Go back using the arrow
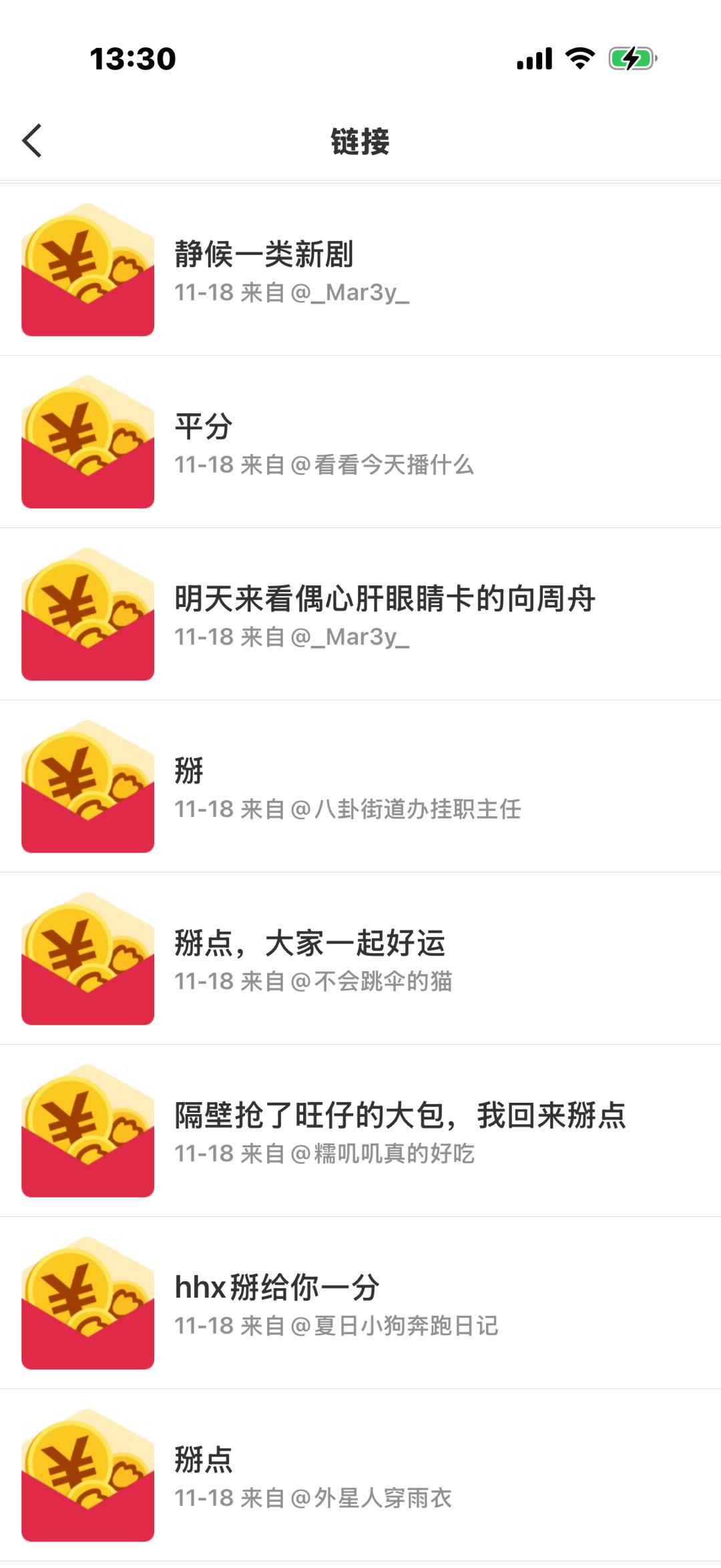Image resolution: width=721 pixels, height=1568 pixels. 32,141
